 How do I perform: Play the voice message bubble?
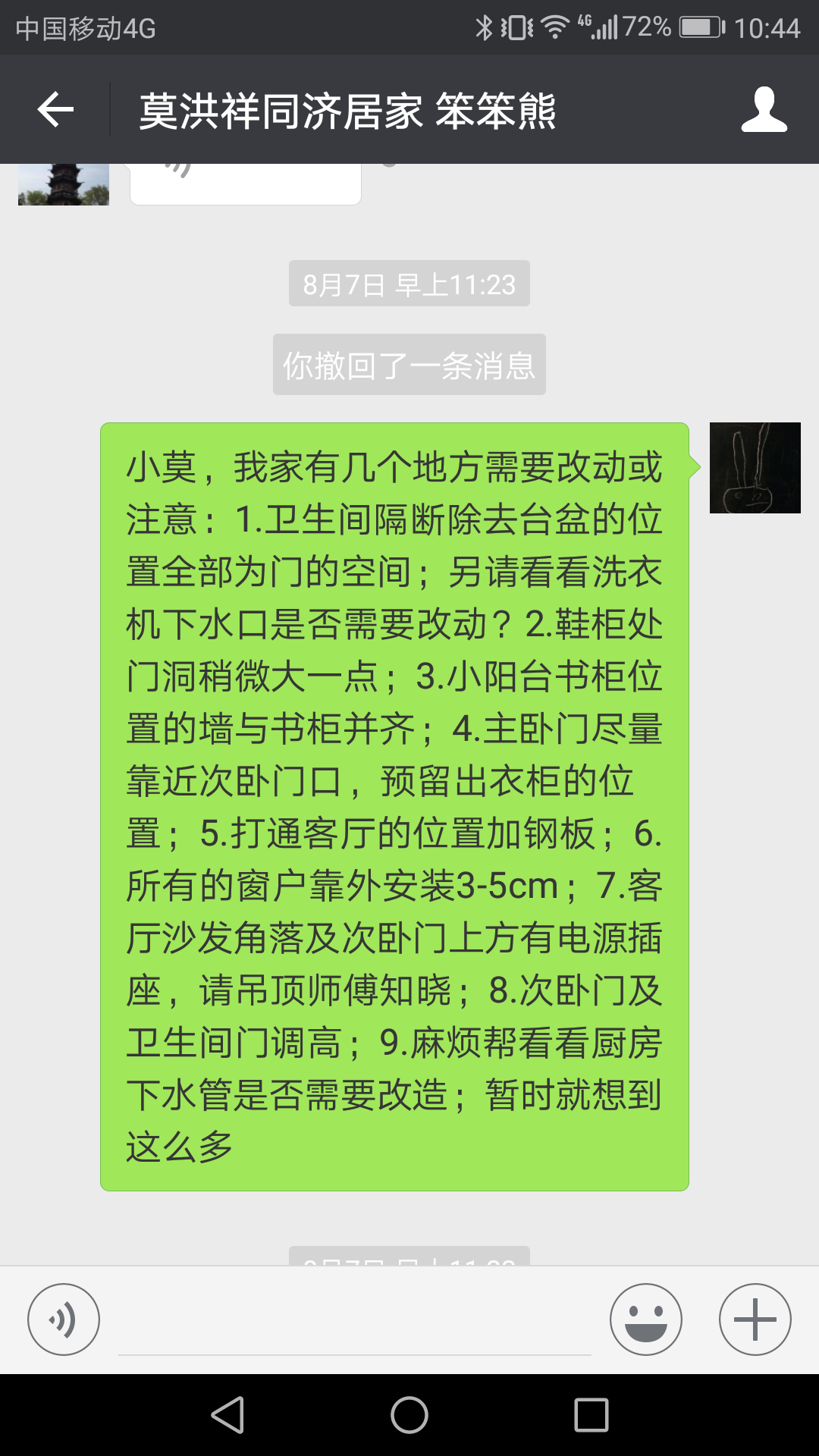pos(245,184)
